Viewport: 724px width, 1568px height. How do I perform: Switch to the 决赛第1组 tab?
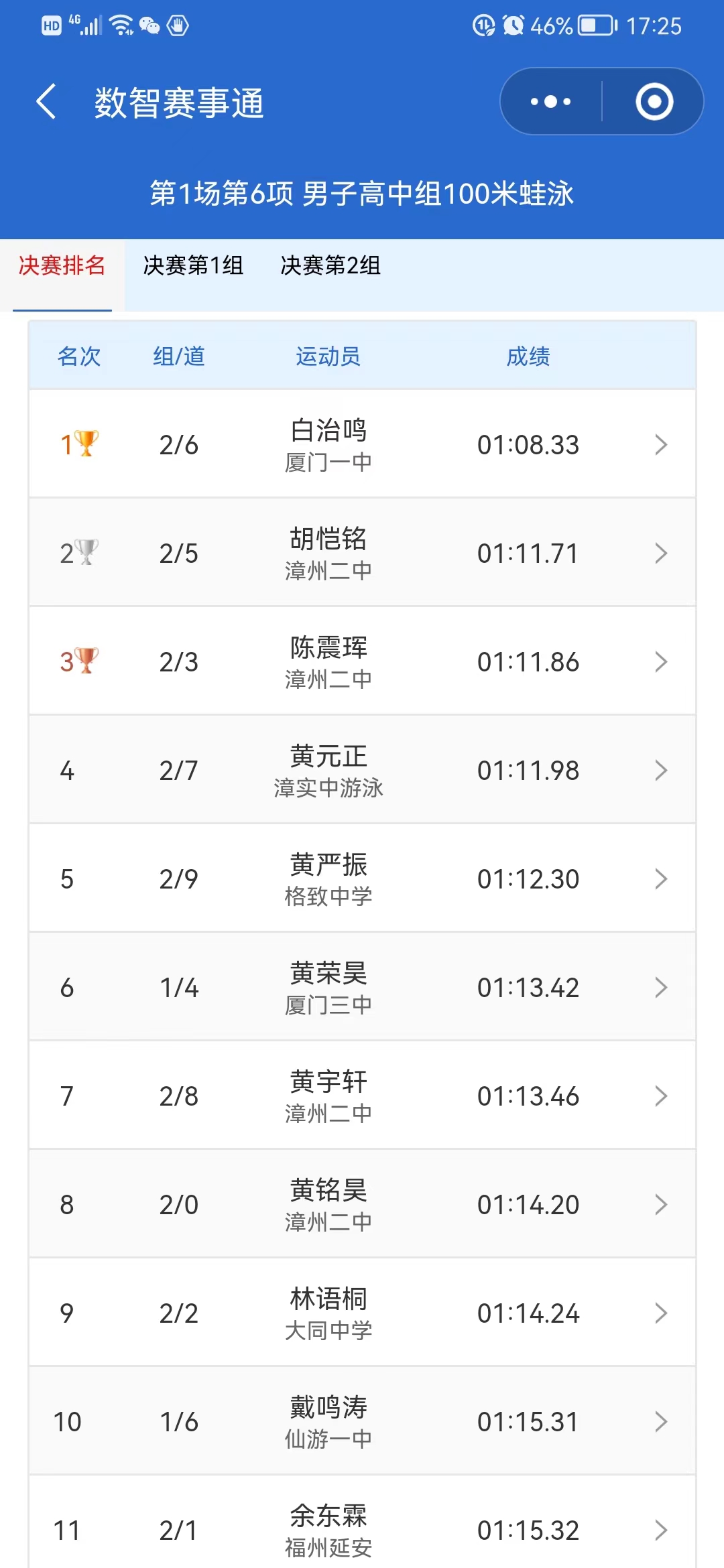point(193,266)
